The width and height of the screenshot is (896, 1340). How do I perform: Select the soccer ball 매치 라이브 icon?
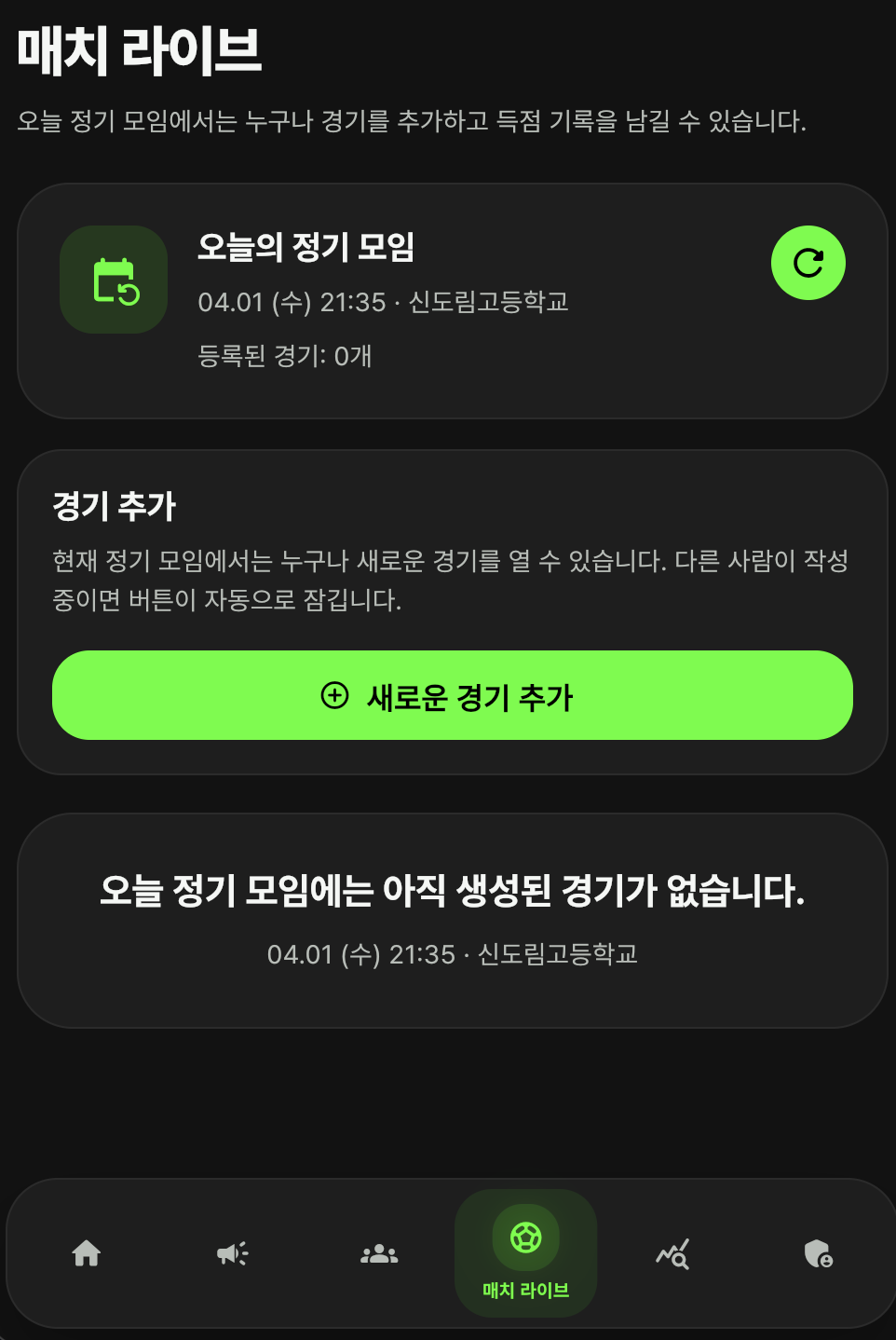pos(526,1239)
